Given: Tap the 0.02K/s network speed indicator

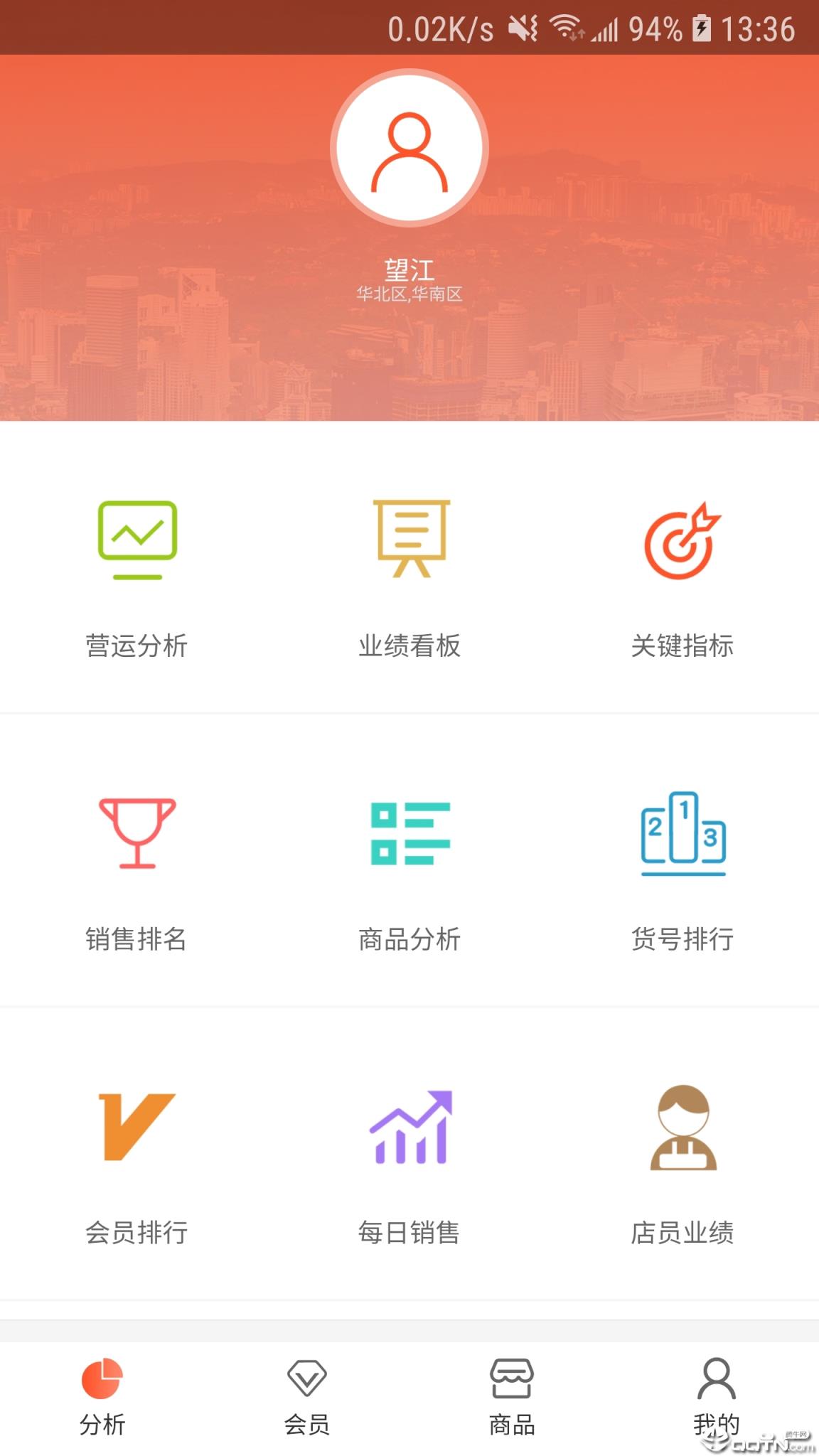Looking at the screenshot, I should 441,28.
